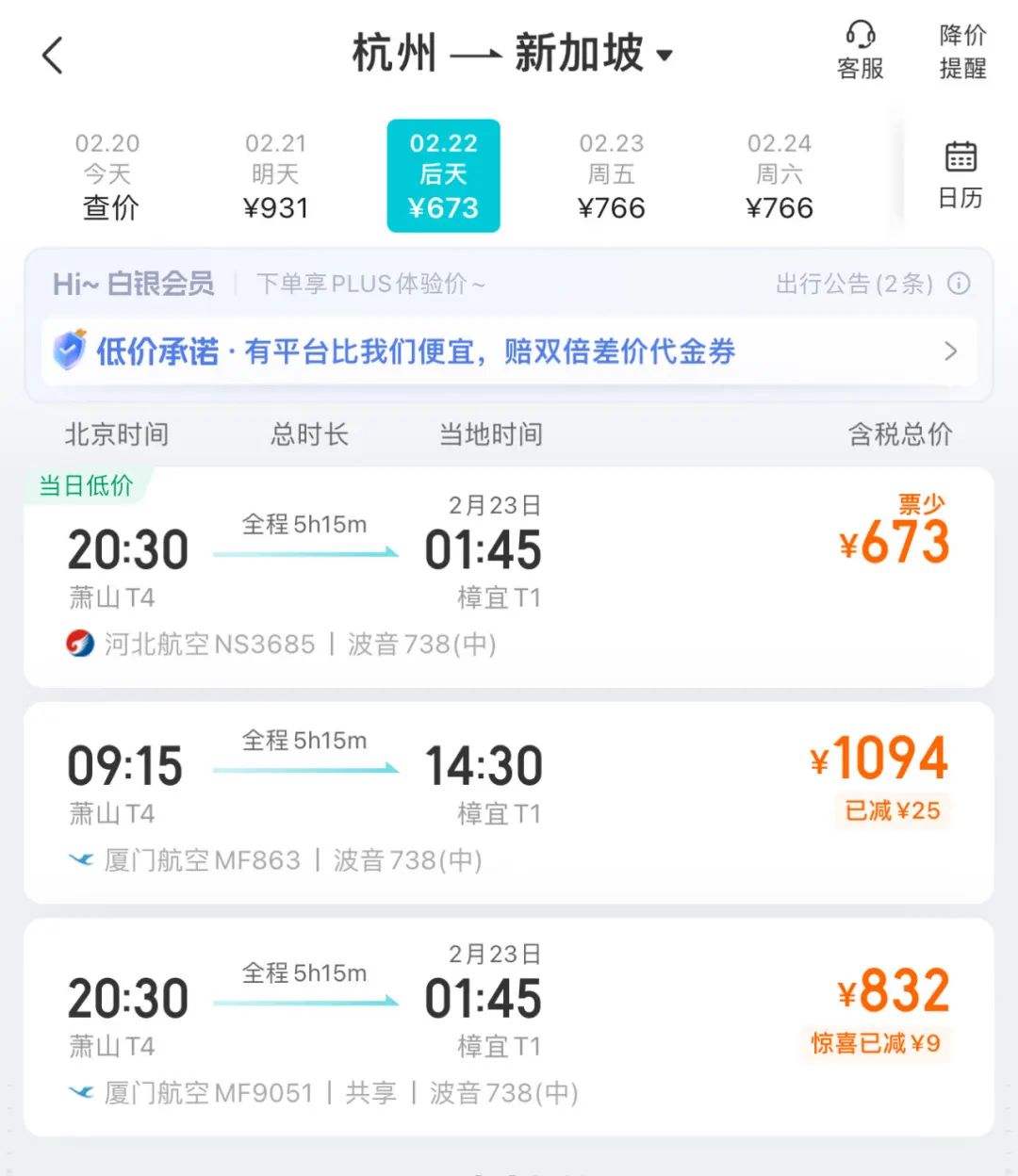
Task: Select the 02.22 后天 ¥673 date
Action: 443,176
